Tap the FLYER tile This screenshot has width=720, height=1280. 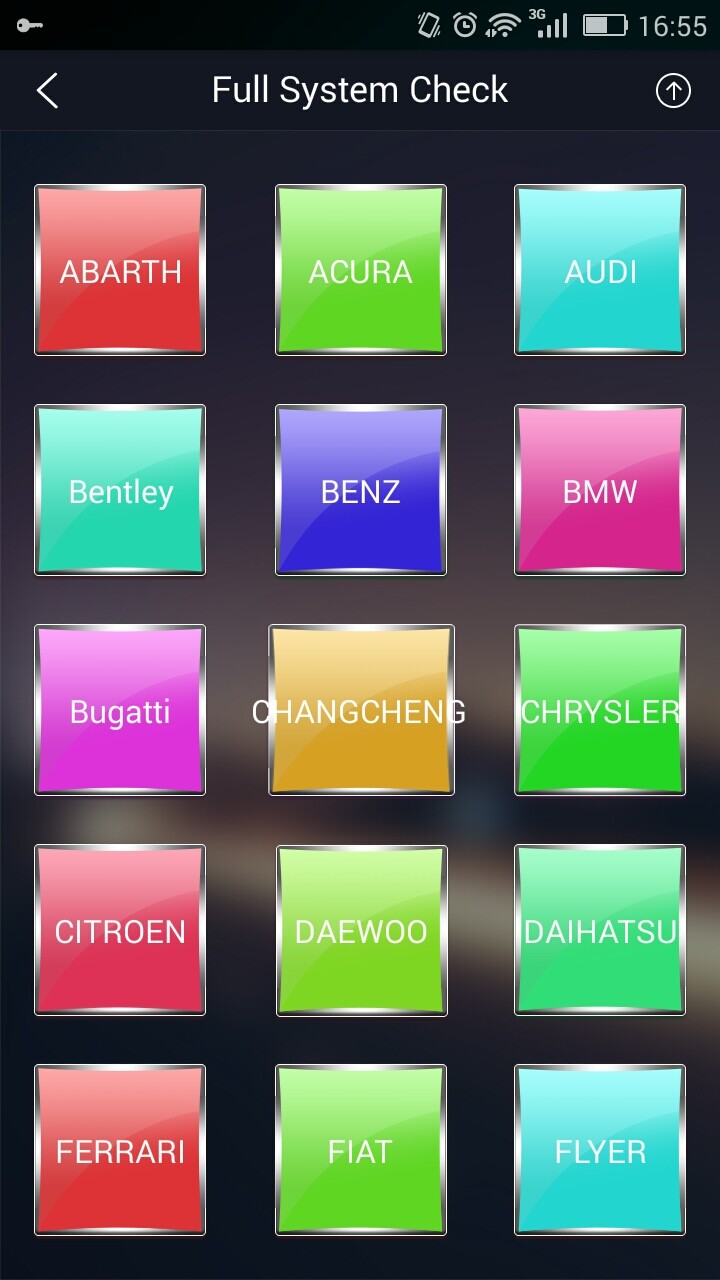pyautogui.click(x=600, y=1150)
